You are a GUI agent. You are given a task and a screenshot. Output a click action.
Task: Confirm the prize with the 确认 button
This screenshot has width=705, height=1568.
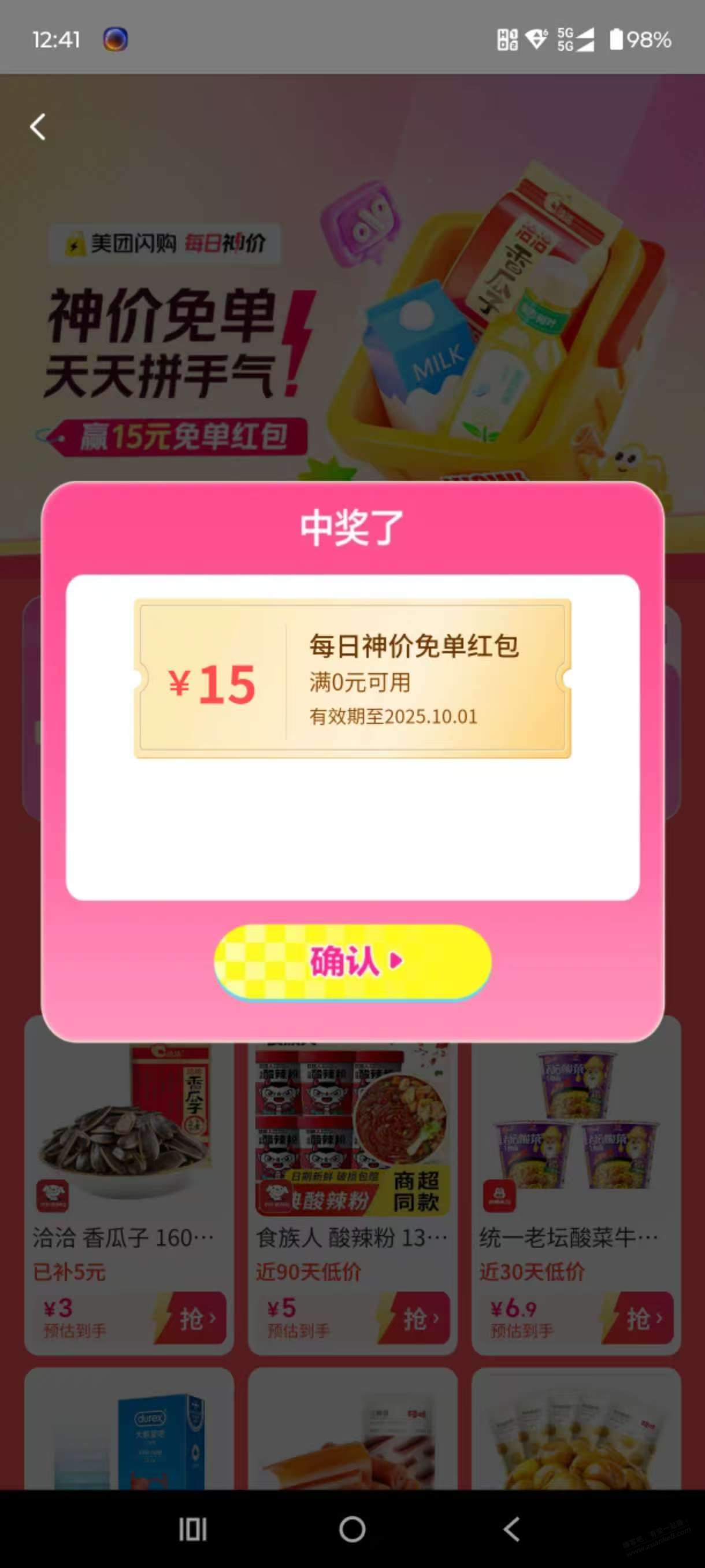(352, 961)
